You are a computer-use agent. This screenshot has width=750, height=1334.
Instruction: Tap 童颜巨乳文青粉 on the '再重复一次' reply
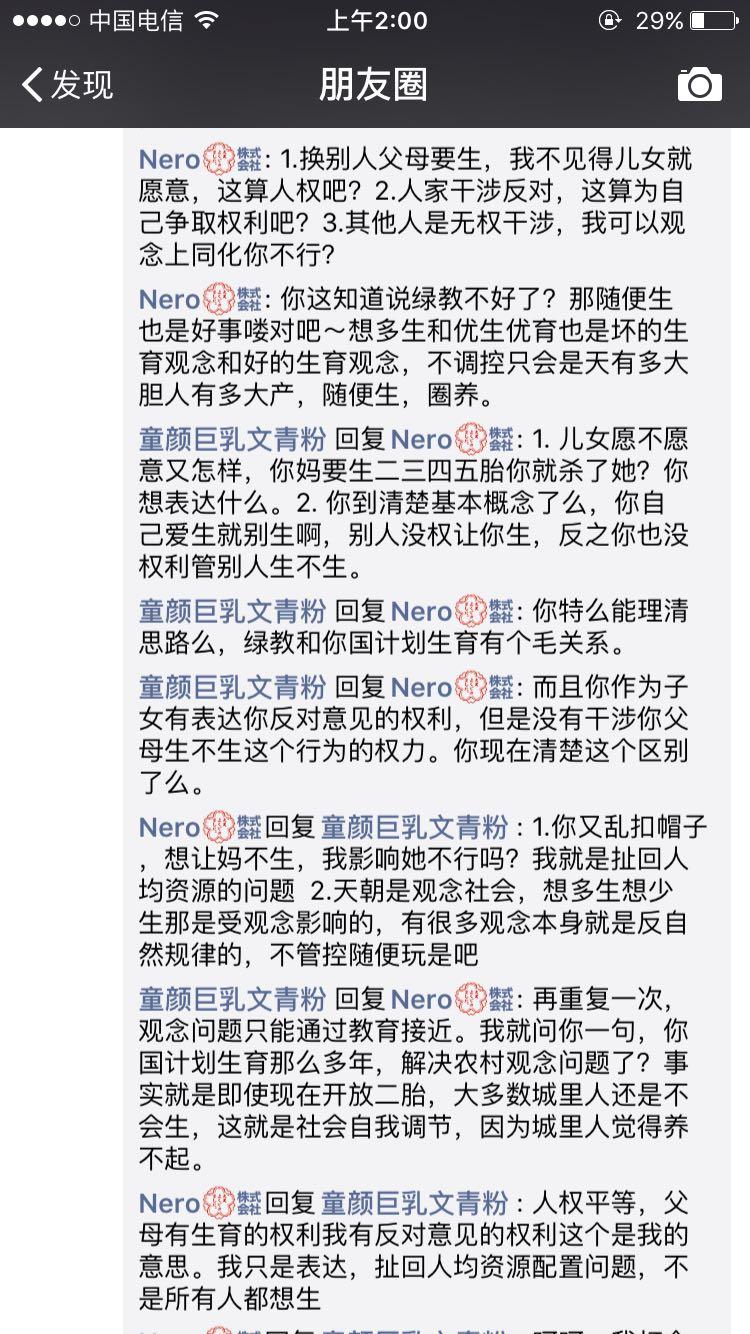click(232, 999)
